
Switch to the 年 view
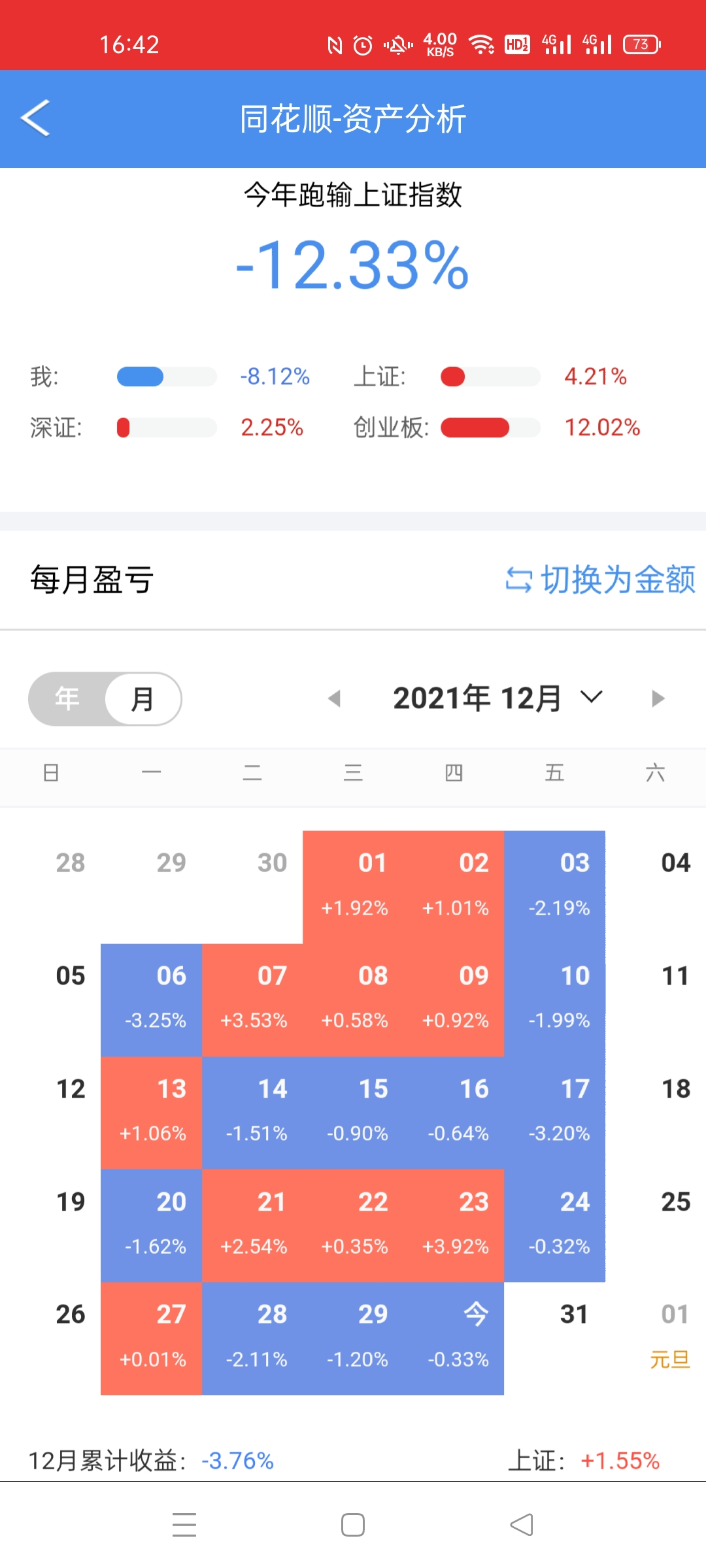pos(67,698)
